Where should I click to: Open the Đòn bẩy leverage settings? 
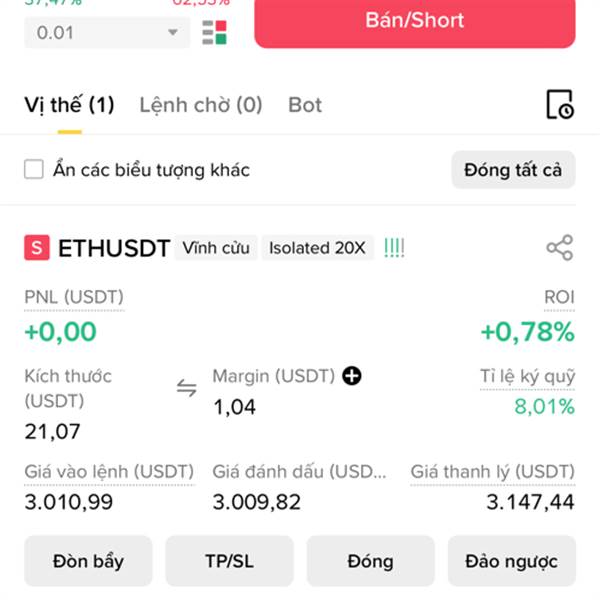pyautogui.click(x=88, y=561)
